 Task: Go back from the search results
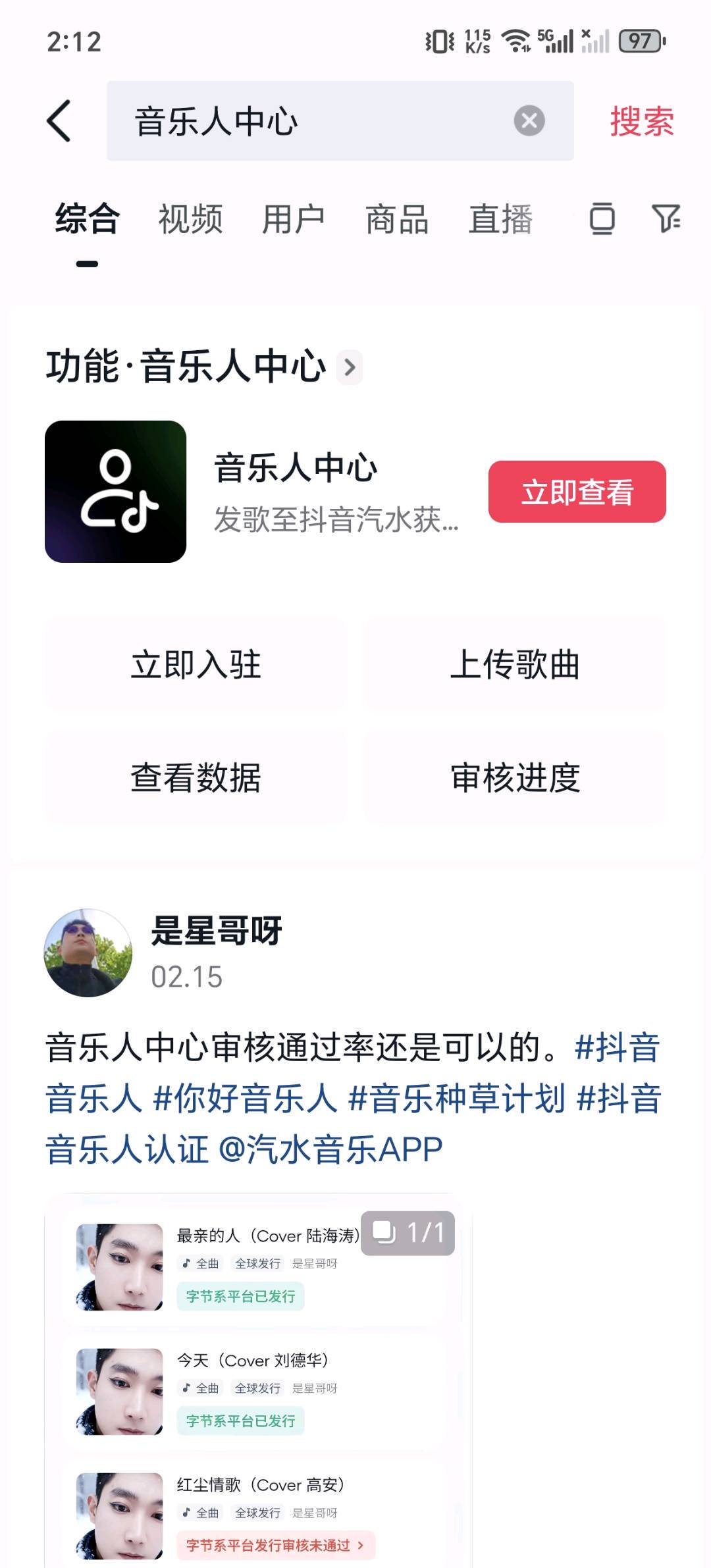(x=59, y=121)
